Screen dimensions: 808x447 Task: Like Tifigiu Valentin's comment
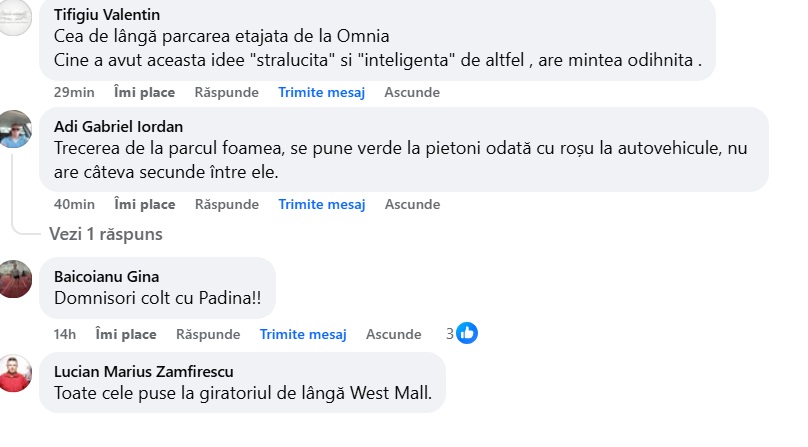pyautogui.click(x=145, y=93)
